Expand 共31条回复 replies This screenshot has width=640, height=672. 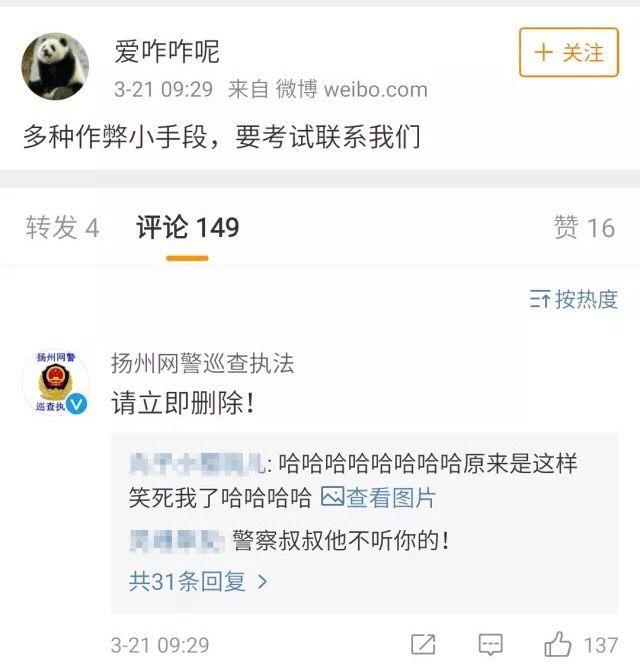(198, 581)
